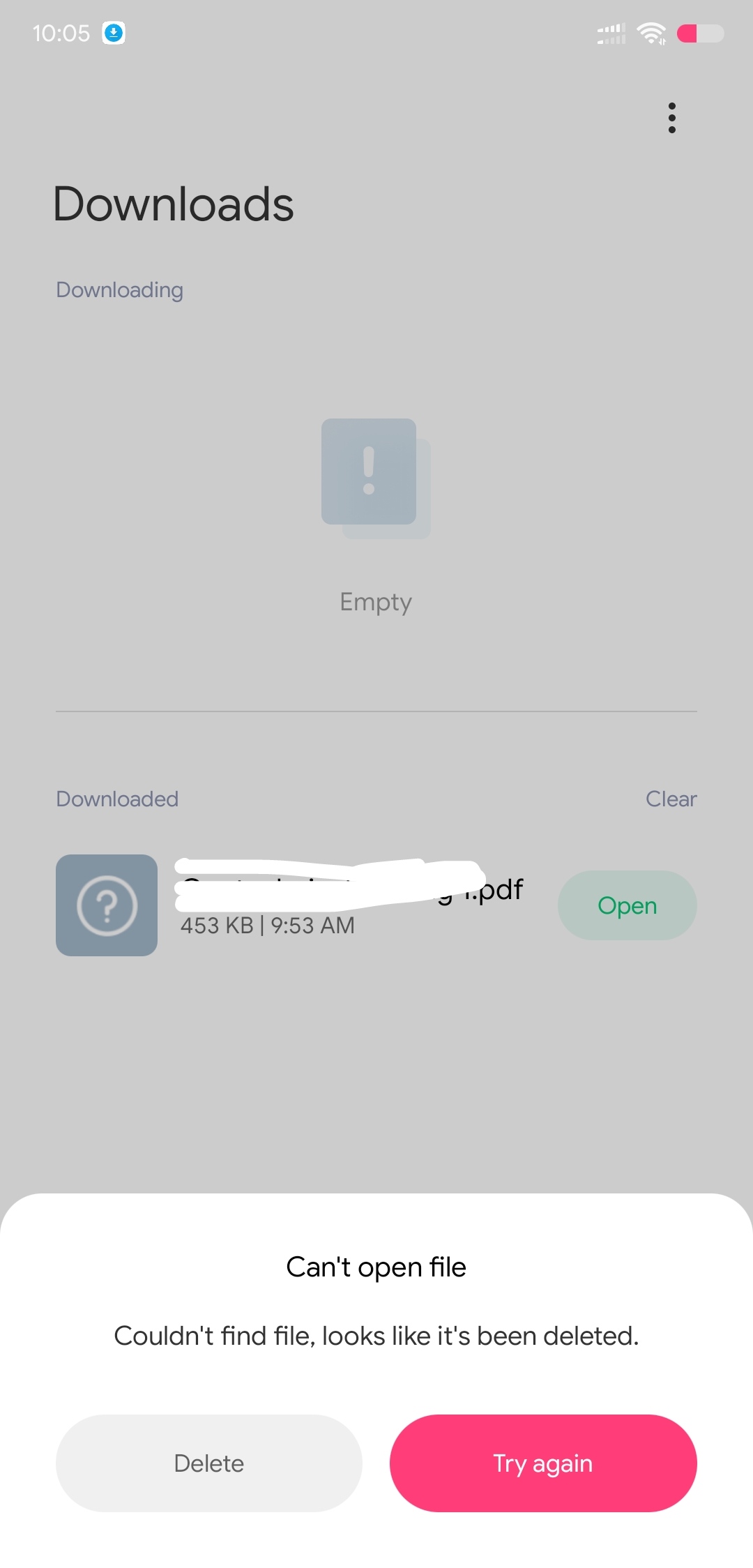Screen dimensions: 753x1568
Task: Delete the missing file entry
Action: [209, 1463]
